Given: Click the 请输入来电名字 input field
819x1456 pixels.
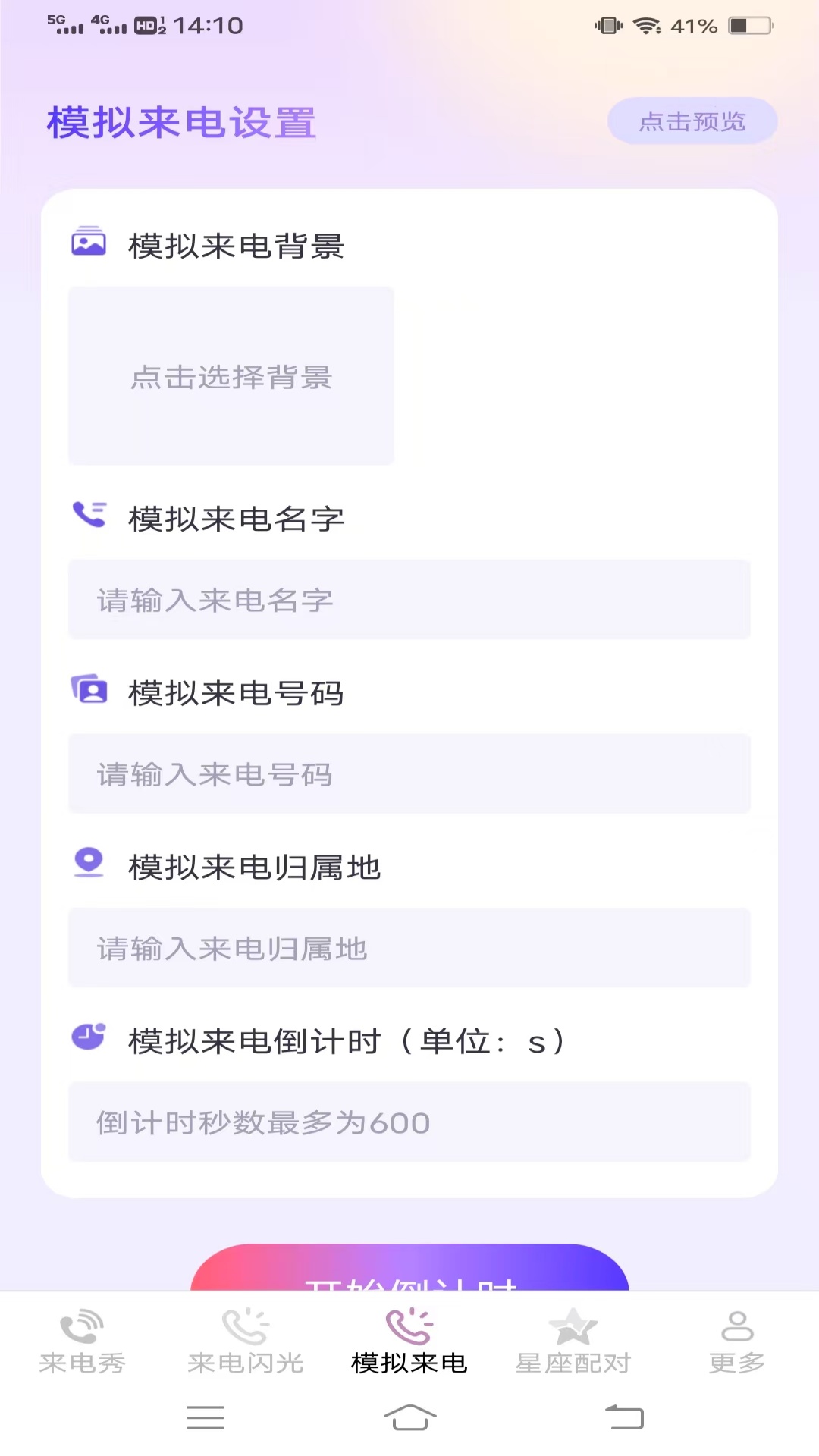Looking at the screenshot, I should click(x=409, y=600).
